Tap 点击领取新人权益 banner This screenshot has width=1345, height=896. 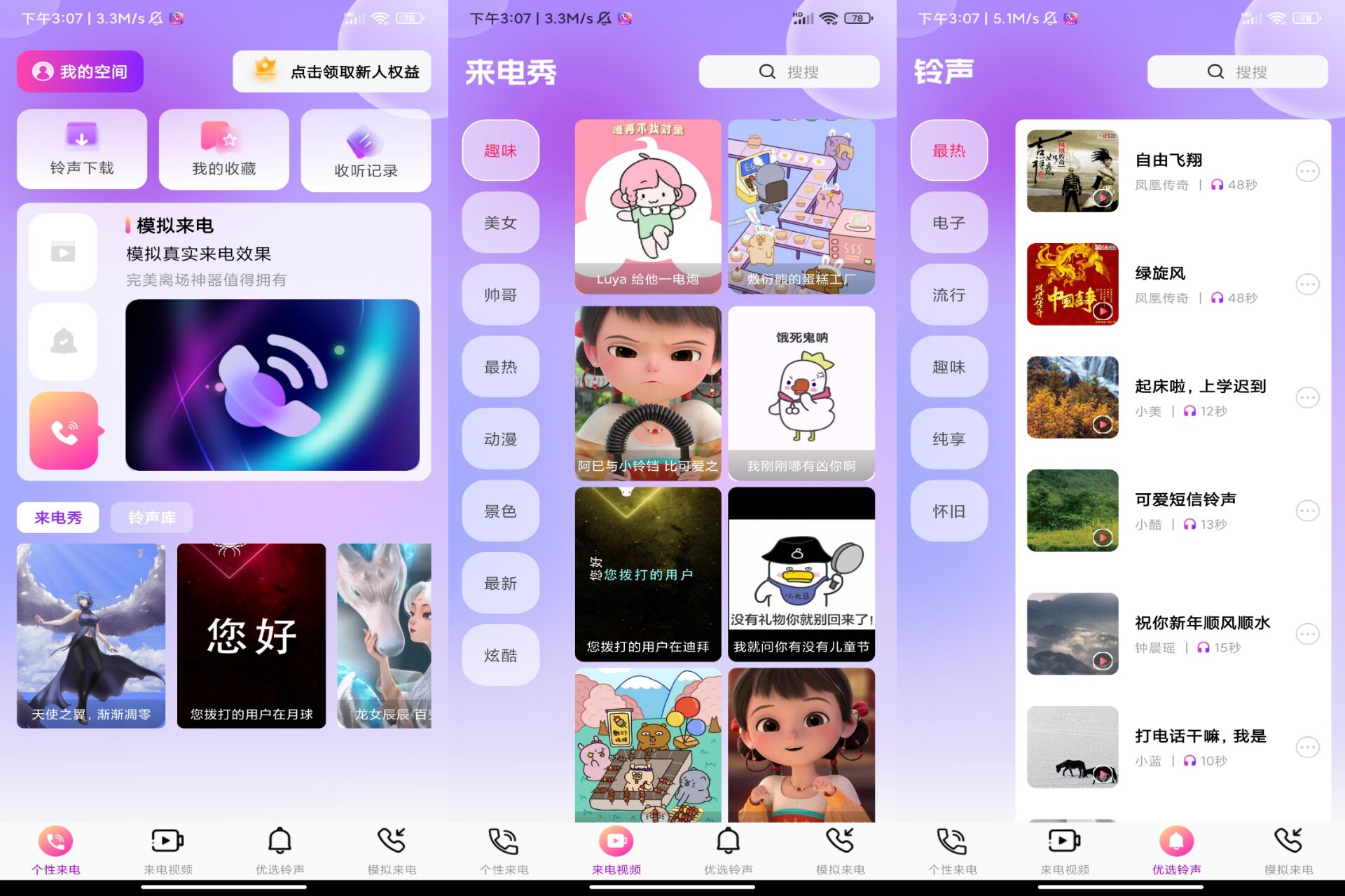click(x=331, y=71)
